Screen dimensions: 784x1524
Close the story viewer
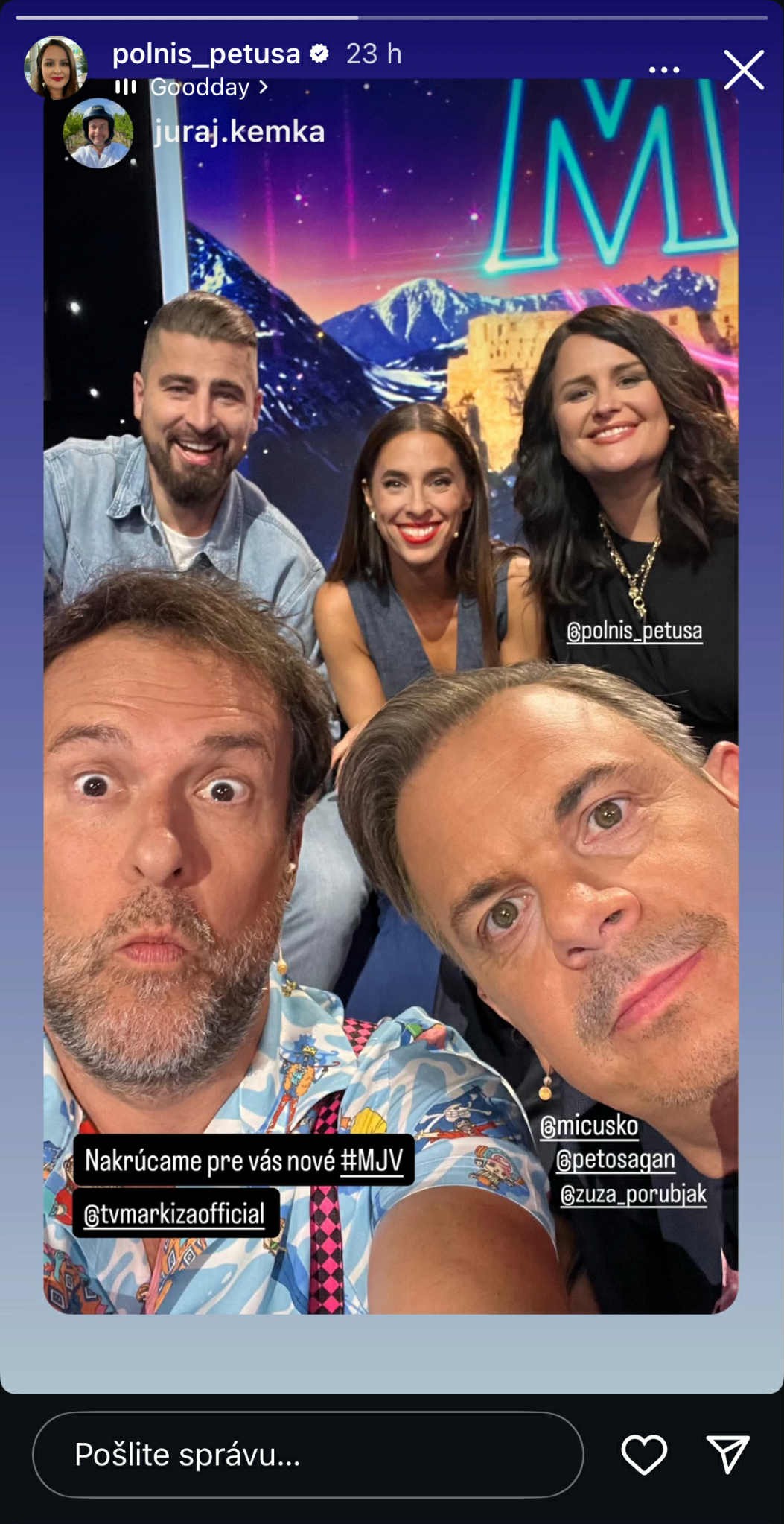744,70
